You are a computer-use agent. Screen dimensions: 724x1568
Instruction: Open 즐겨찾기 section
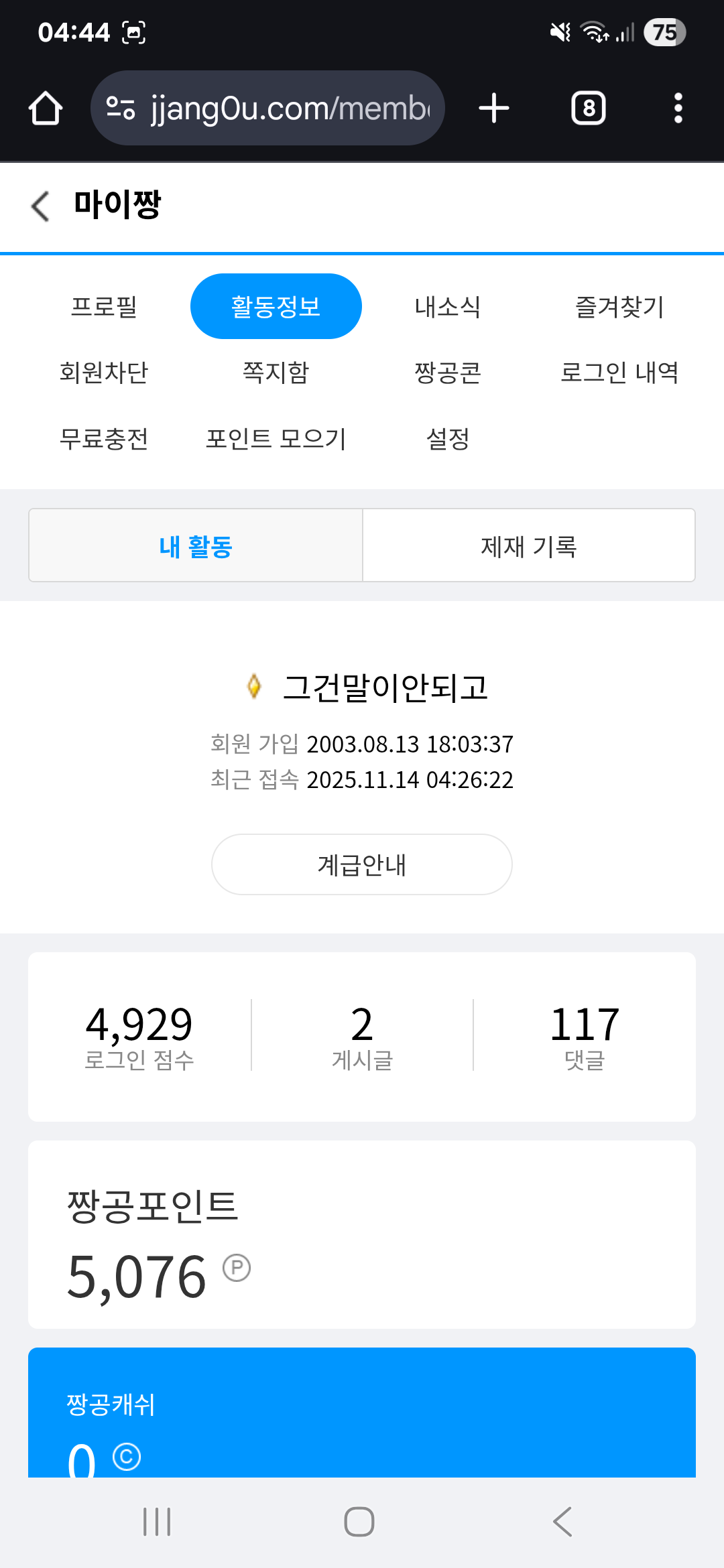[x=619, y=307]
